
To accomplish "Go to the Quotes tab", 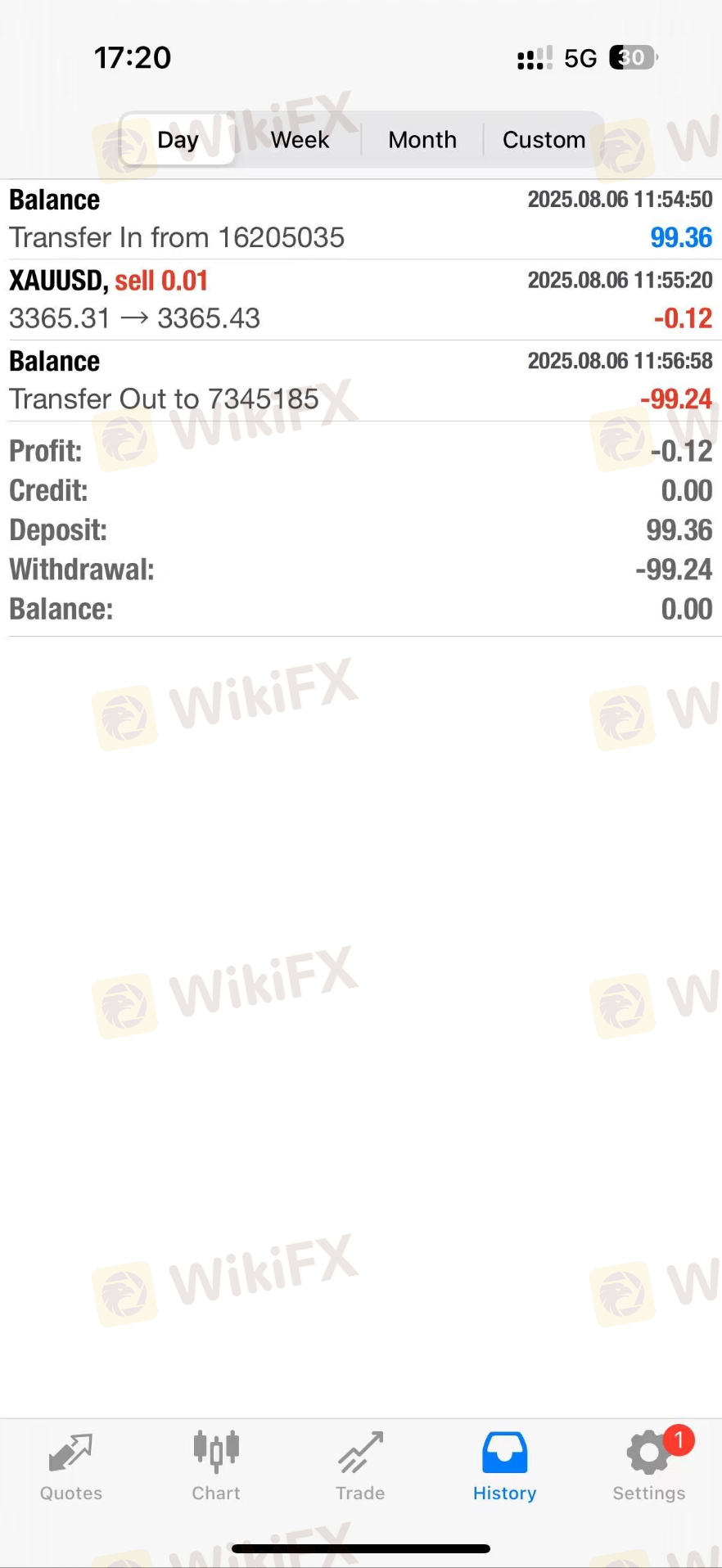I will click(x=71, y=1467).
